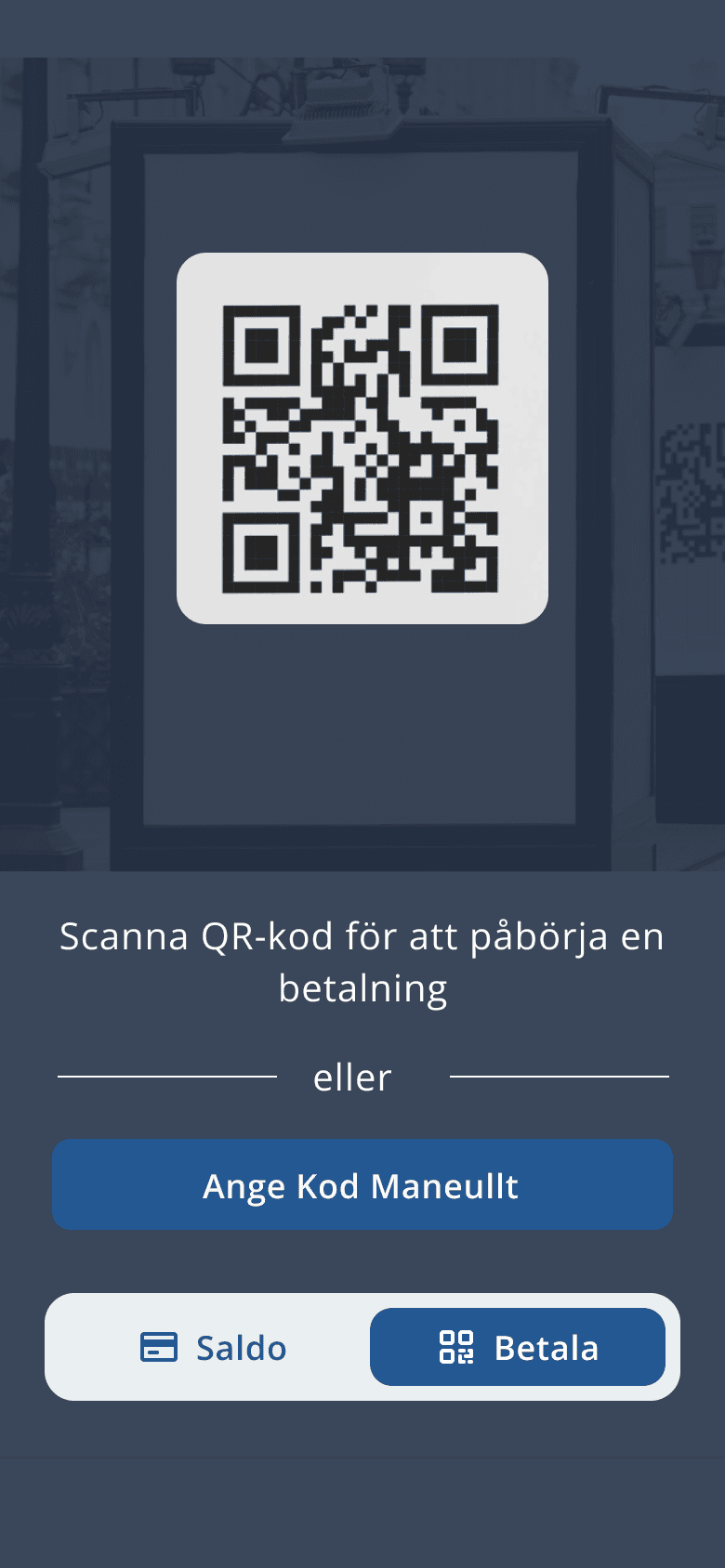Activate Betala mode in the bottom switcher

518,1347
